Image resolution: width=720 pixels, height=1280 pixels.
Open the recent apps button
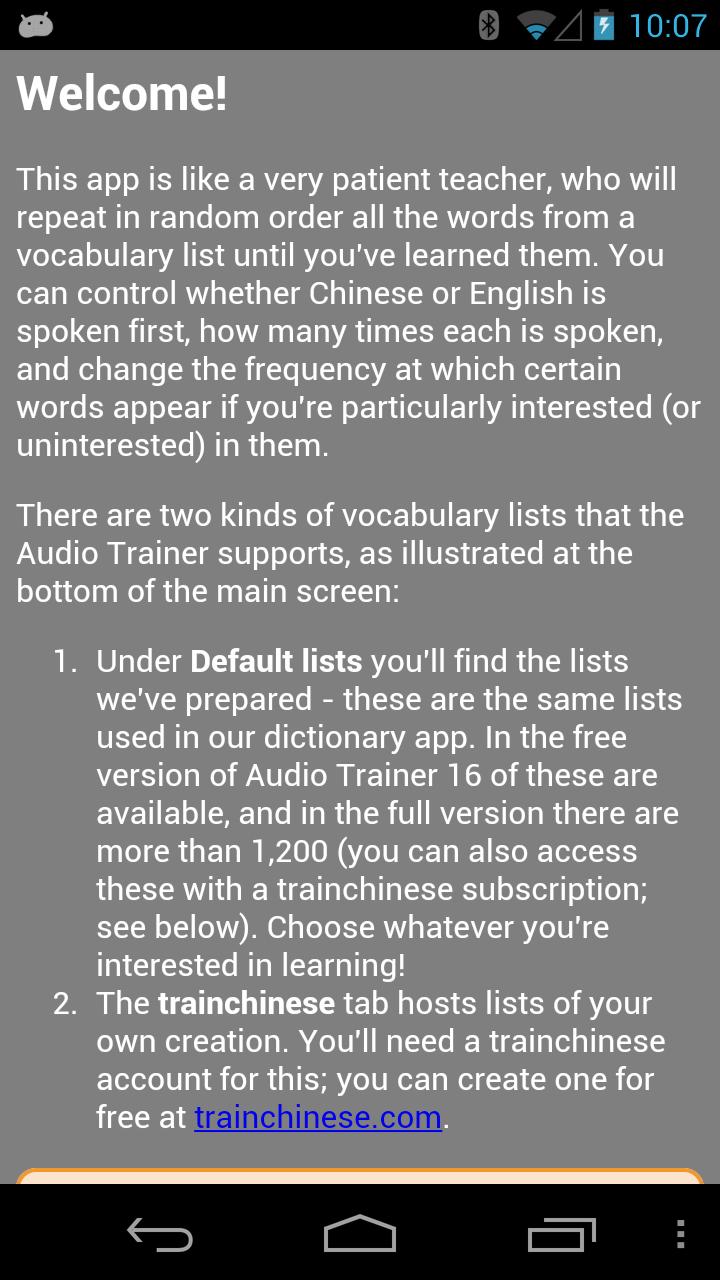click(x=561, y=1235)
